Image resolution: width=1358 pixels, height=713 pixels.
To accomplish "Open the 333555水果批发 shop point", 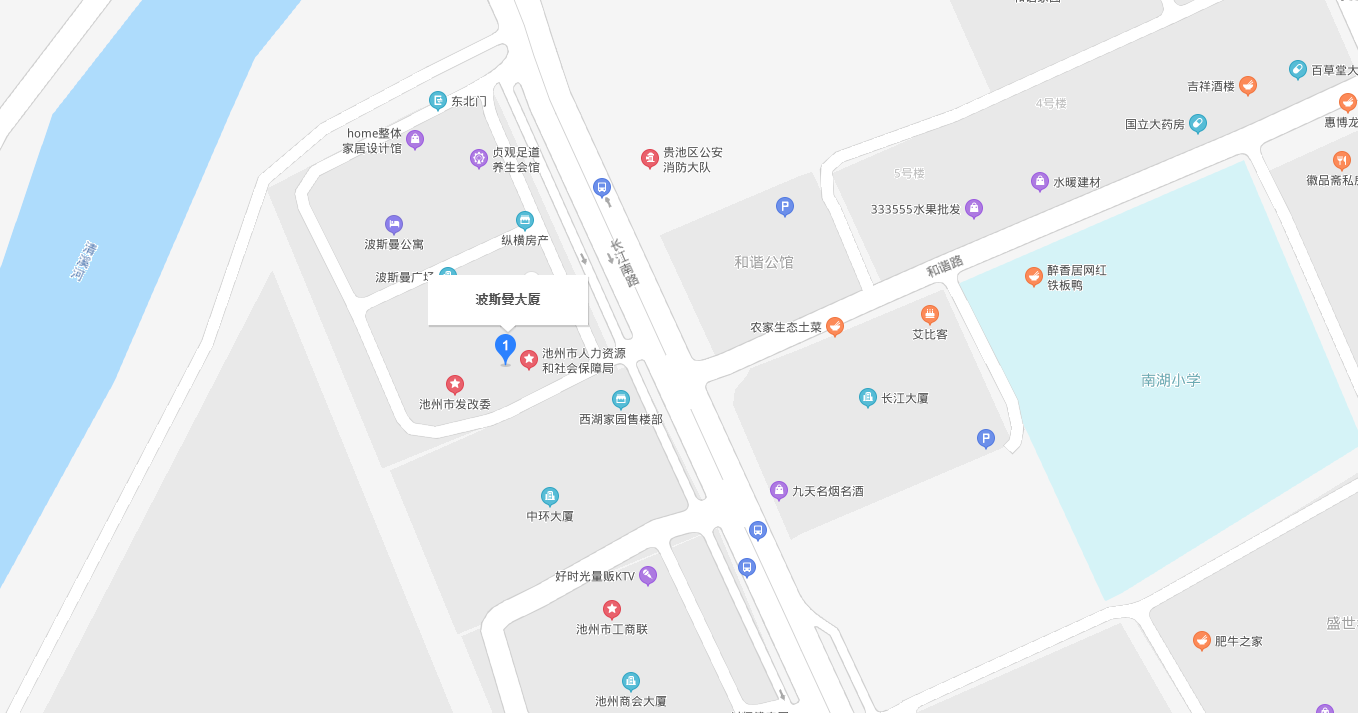I will [974, 208].
